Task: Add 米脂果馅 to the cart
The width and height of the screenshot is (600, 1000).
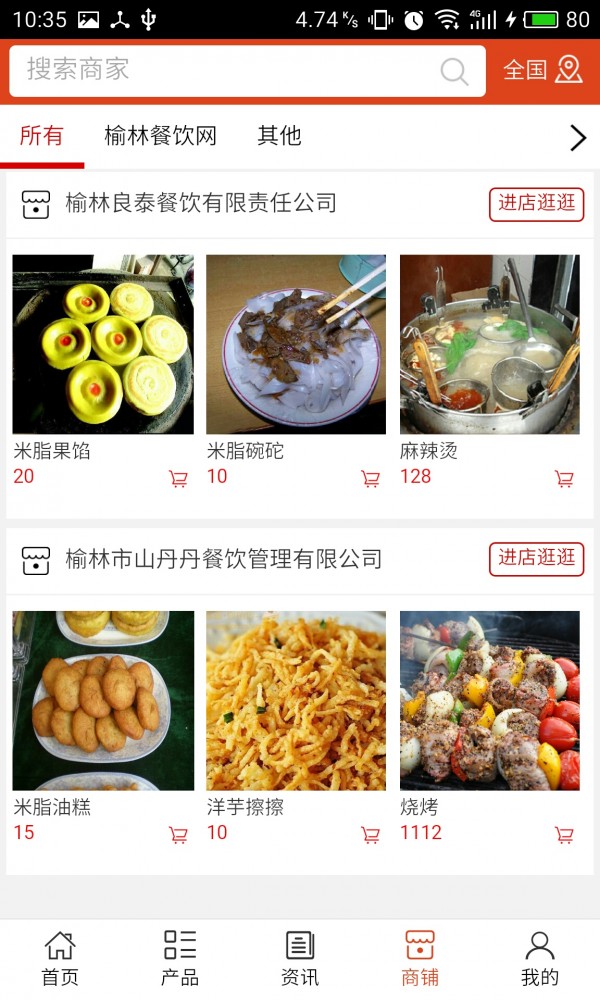Action: tap(178, 479)
